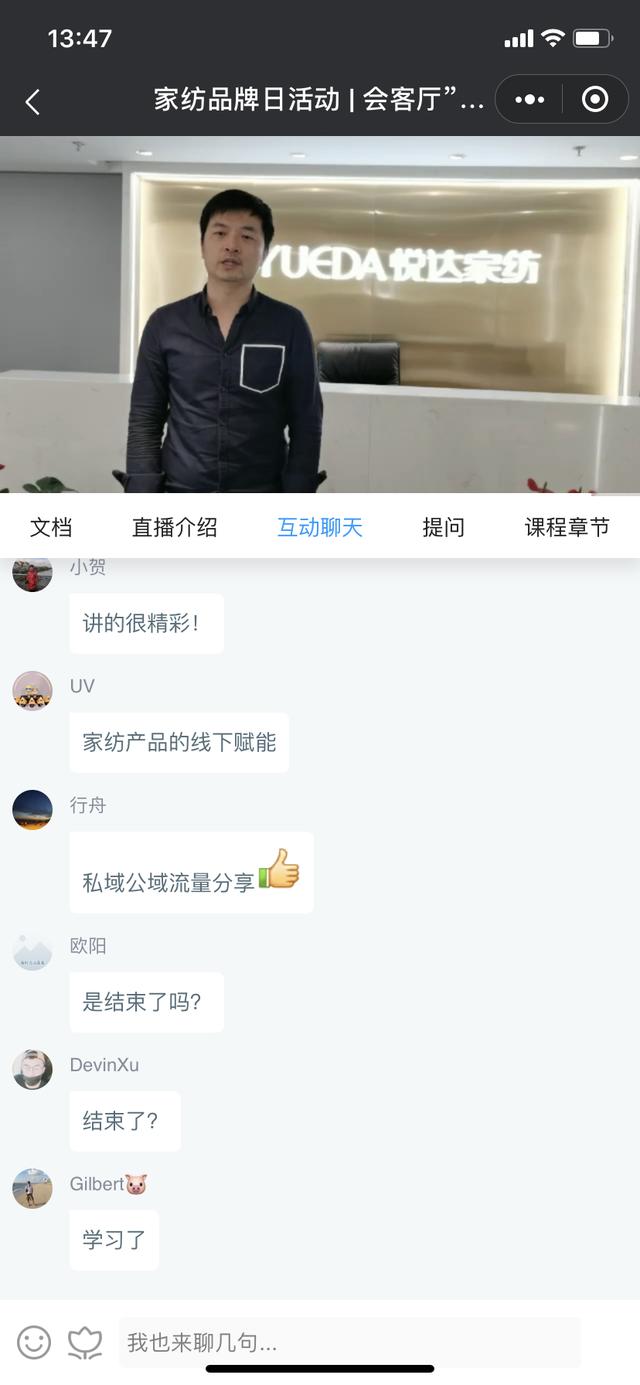This screenshot has height=1385, width=640.
Task: Switch to the 文档 tab
Action: (51, 528)
